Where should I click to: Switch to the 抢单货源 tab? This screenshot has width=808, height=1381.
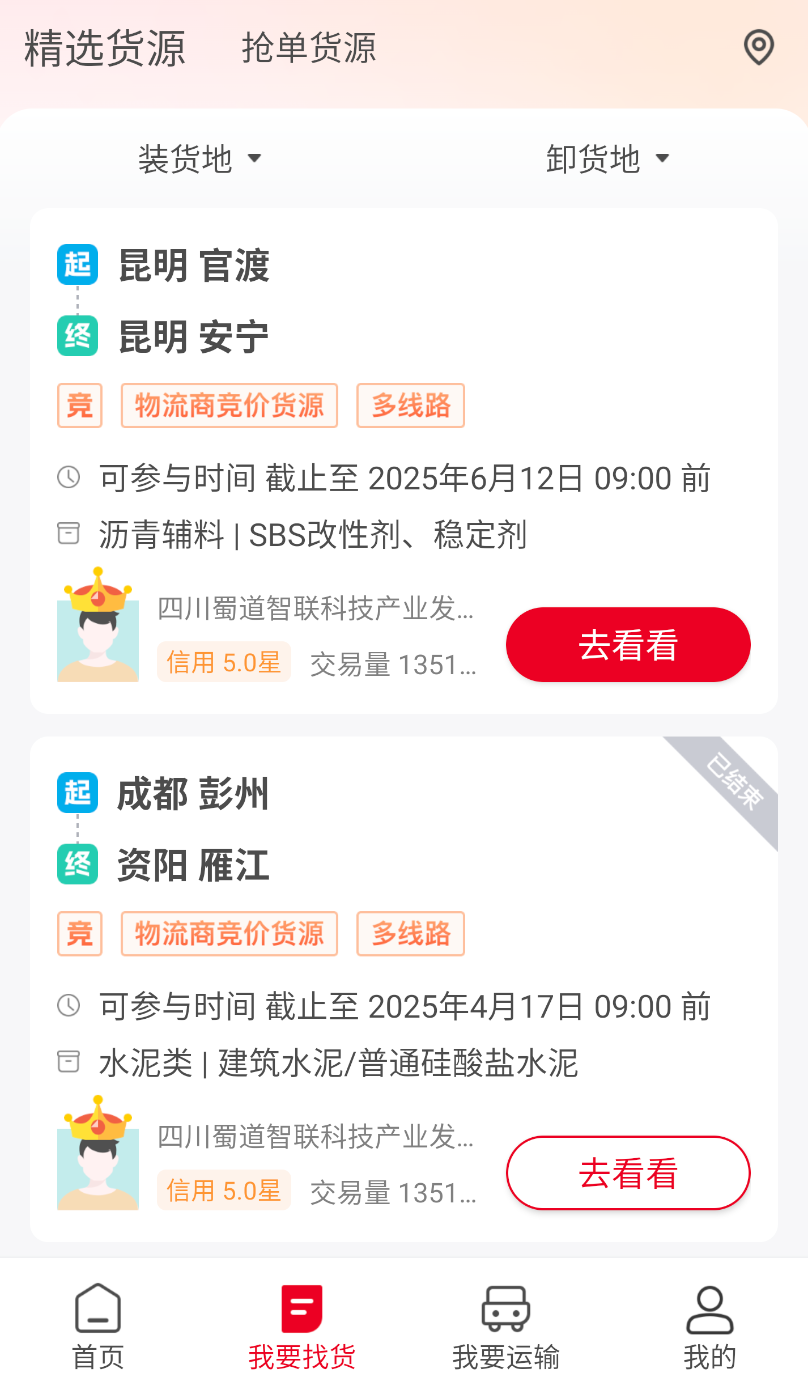pos(308,47)
